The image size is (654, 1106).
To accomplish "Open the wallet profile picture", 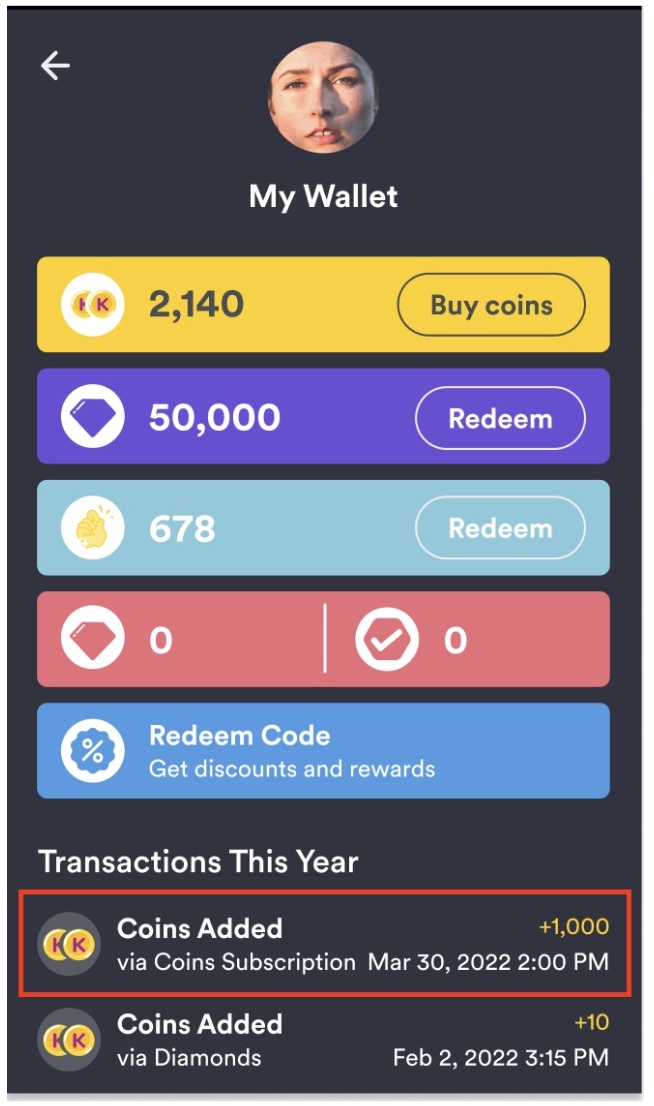I will coord(323,97).
